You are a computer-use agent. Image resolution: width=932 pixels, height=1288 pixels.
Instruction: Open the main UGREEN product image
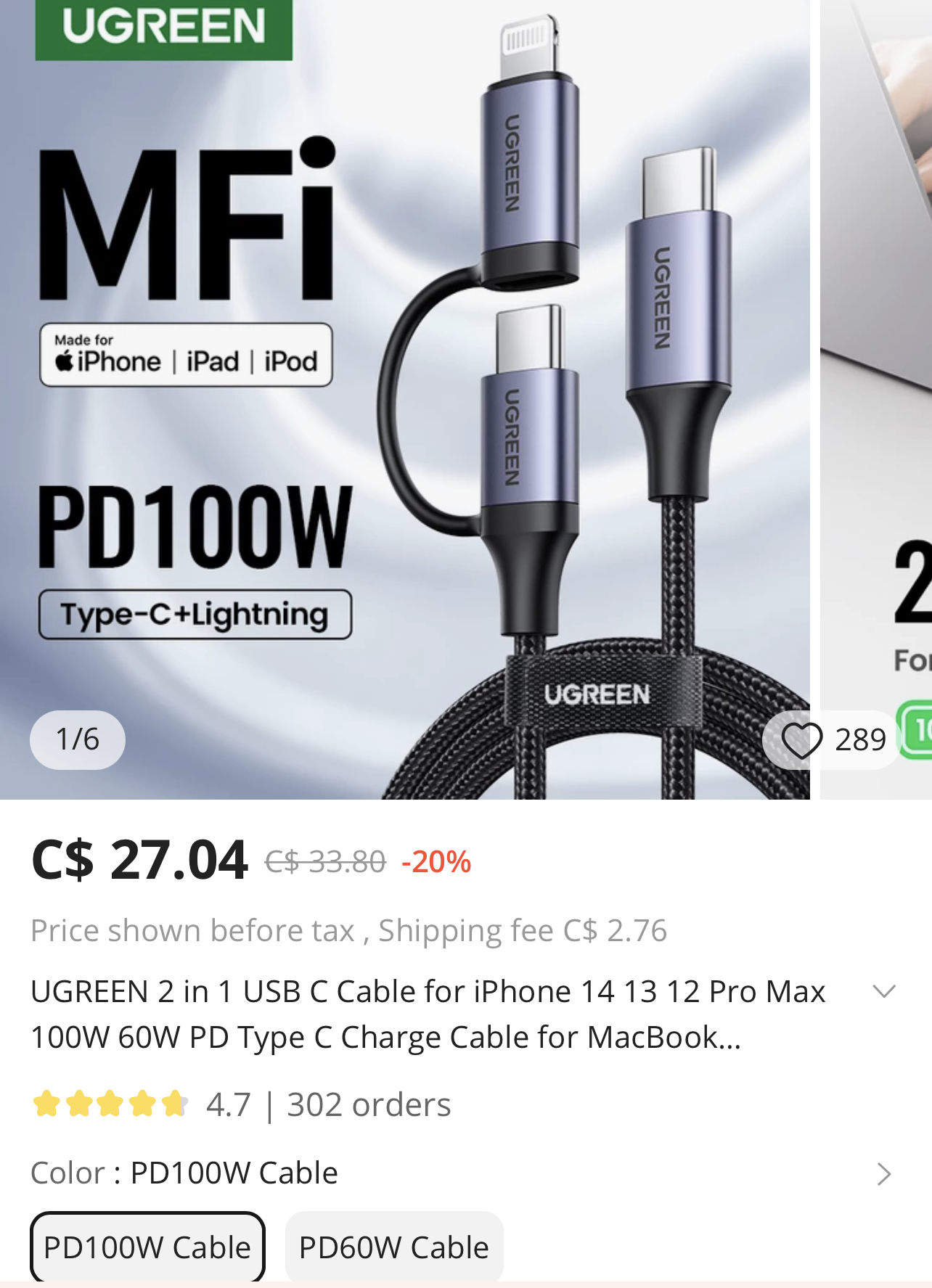(x=405, y=399)
